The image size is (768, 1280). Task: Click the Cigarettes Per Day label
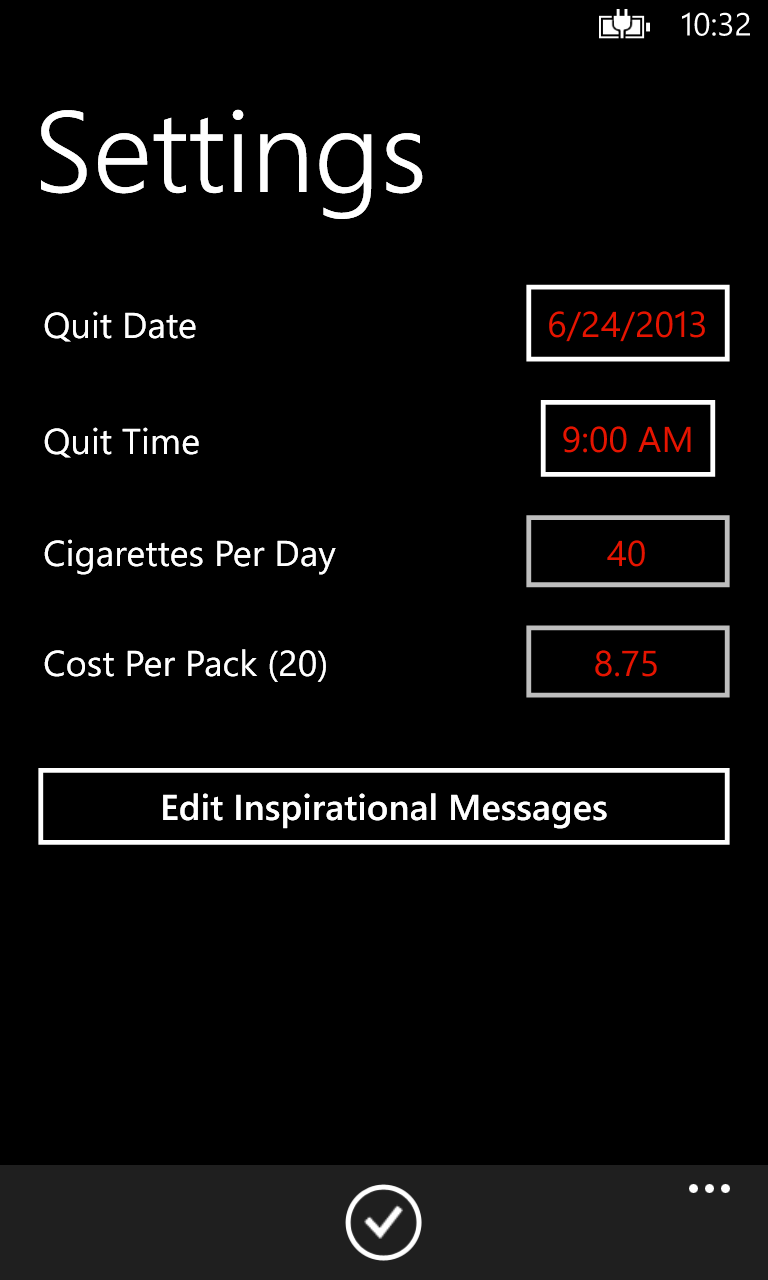tap(190, 553)
